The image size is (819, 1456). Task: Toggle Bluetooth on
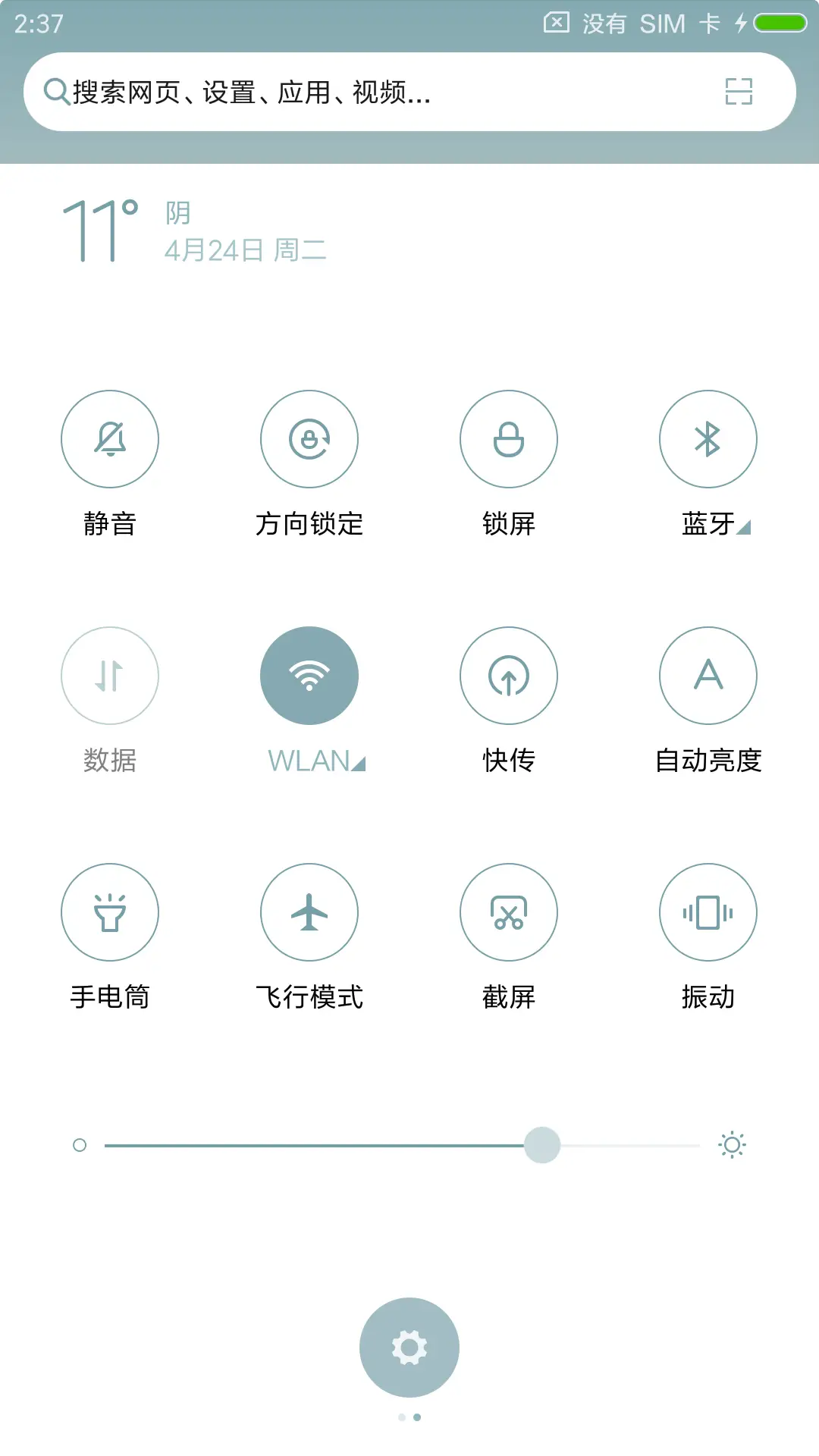[708, 438]
